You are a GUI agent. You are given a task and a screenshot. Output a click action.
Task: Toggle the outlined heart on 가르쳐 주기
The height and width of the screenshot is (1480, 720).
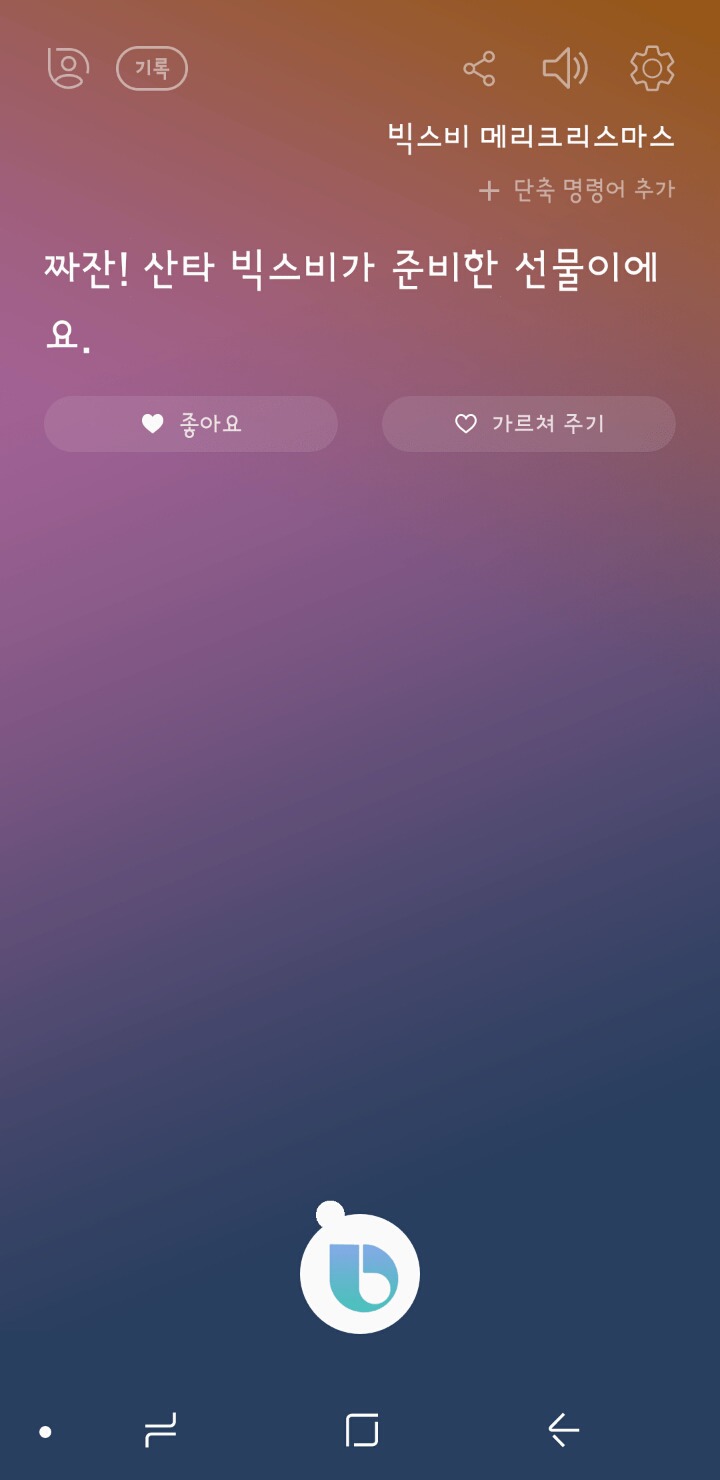(x=466, y=423)
